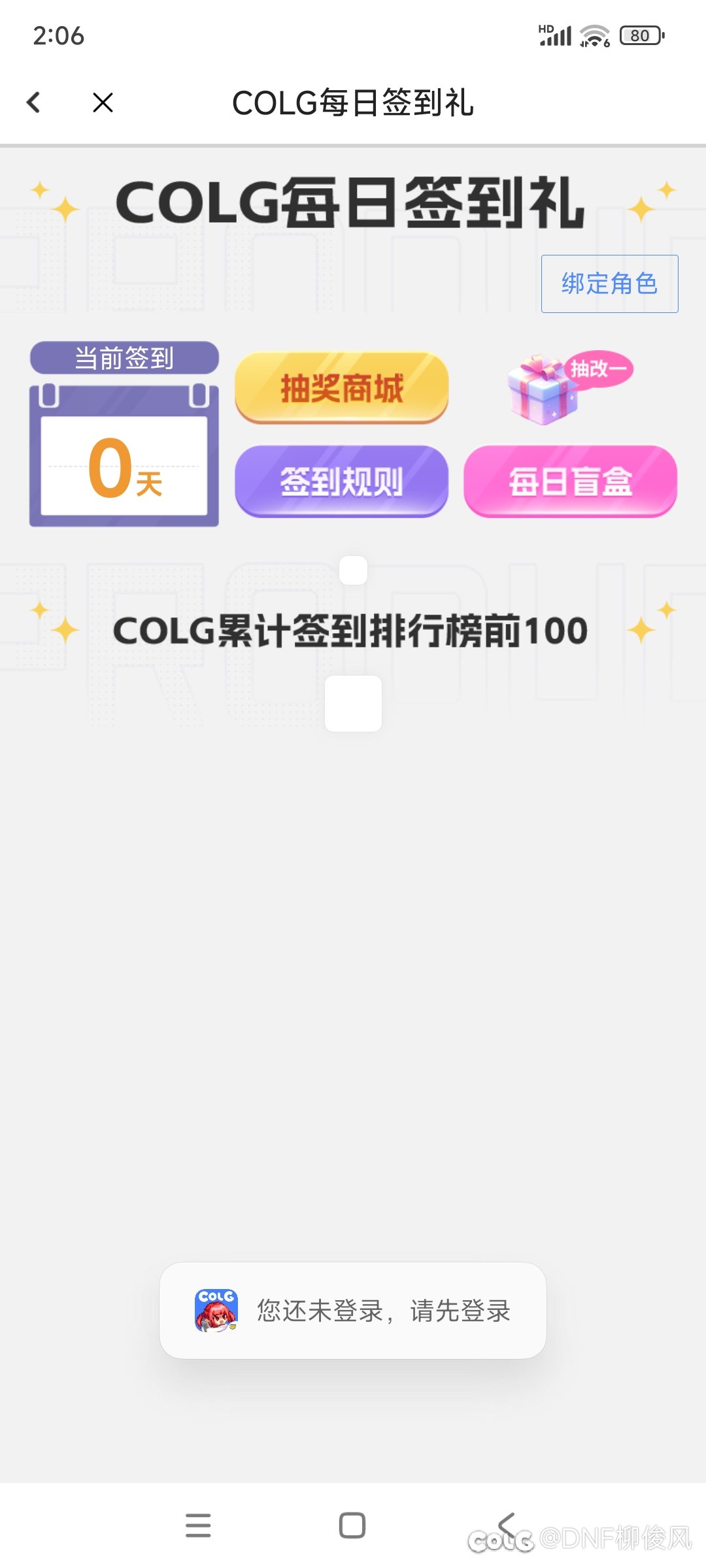Open recent apps from navigation bar
This screenshot has height=1568, width=706.
click(x=198, y=1526)
